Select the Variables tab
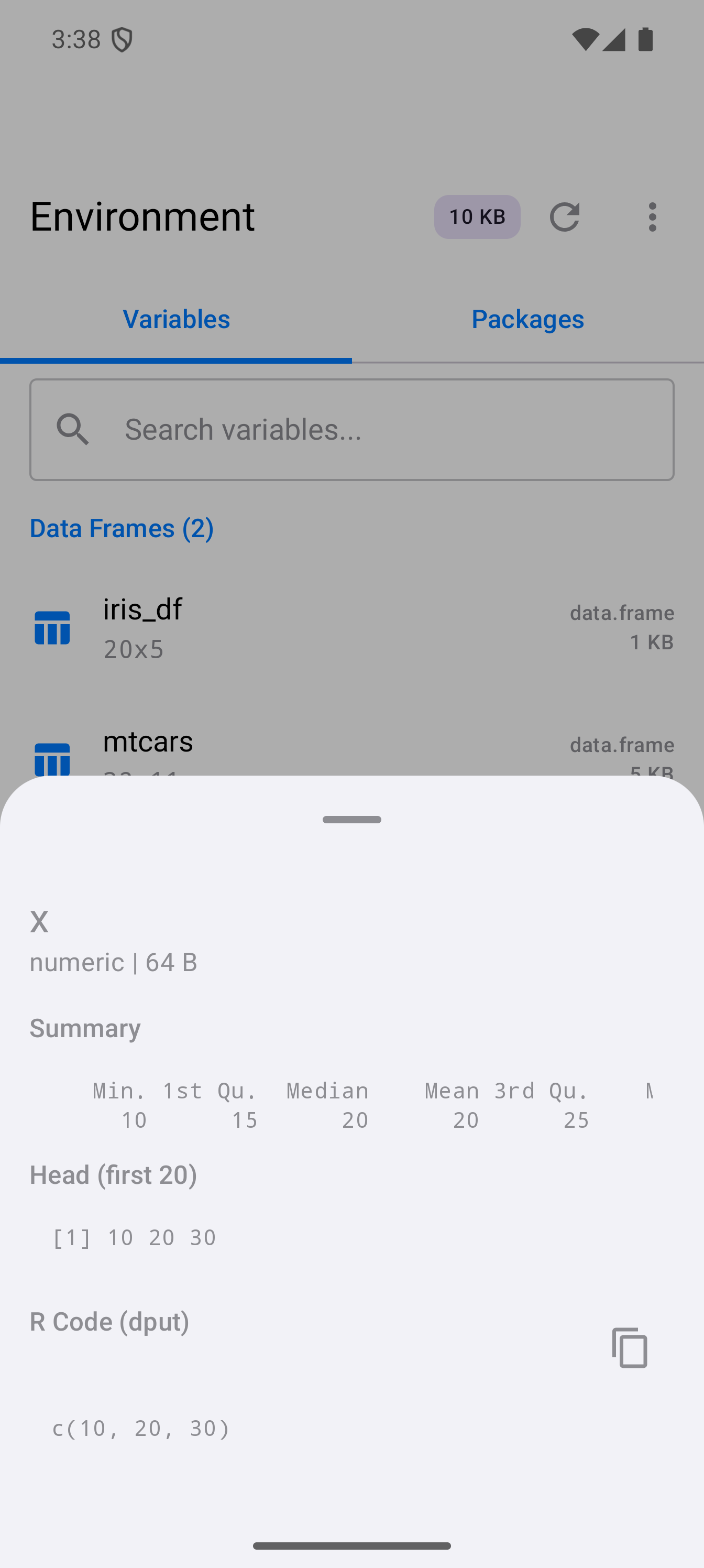 [x=176, y=319]
